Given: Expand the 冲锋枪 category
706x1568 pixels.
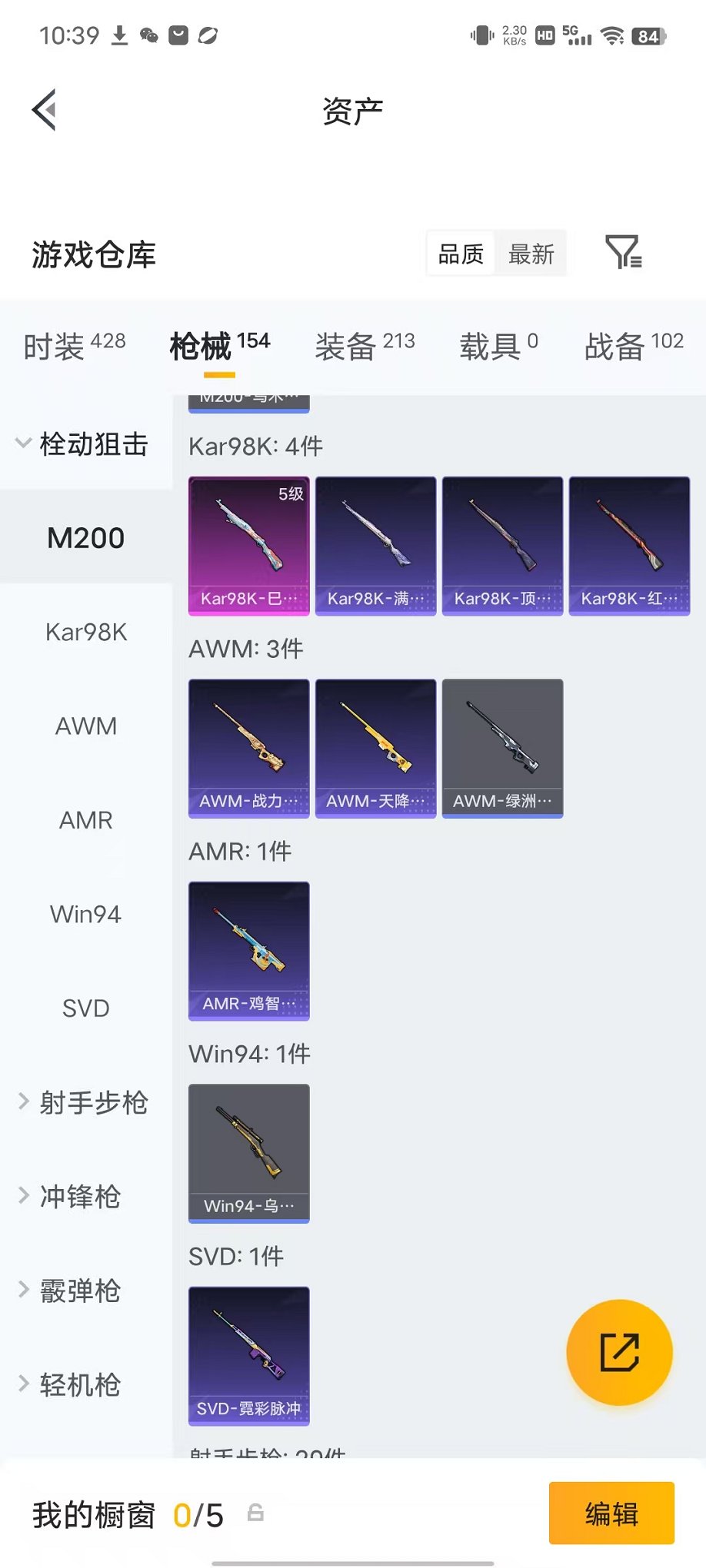Looking at the screenshot, I should 69,1196.
